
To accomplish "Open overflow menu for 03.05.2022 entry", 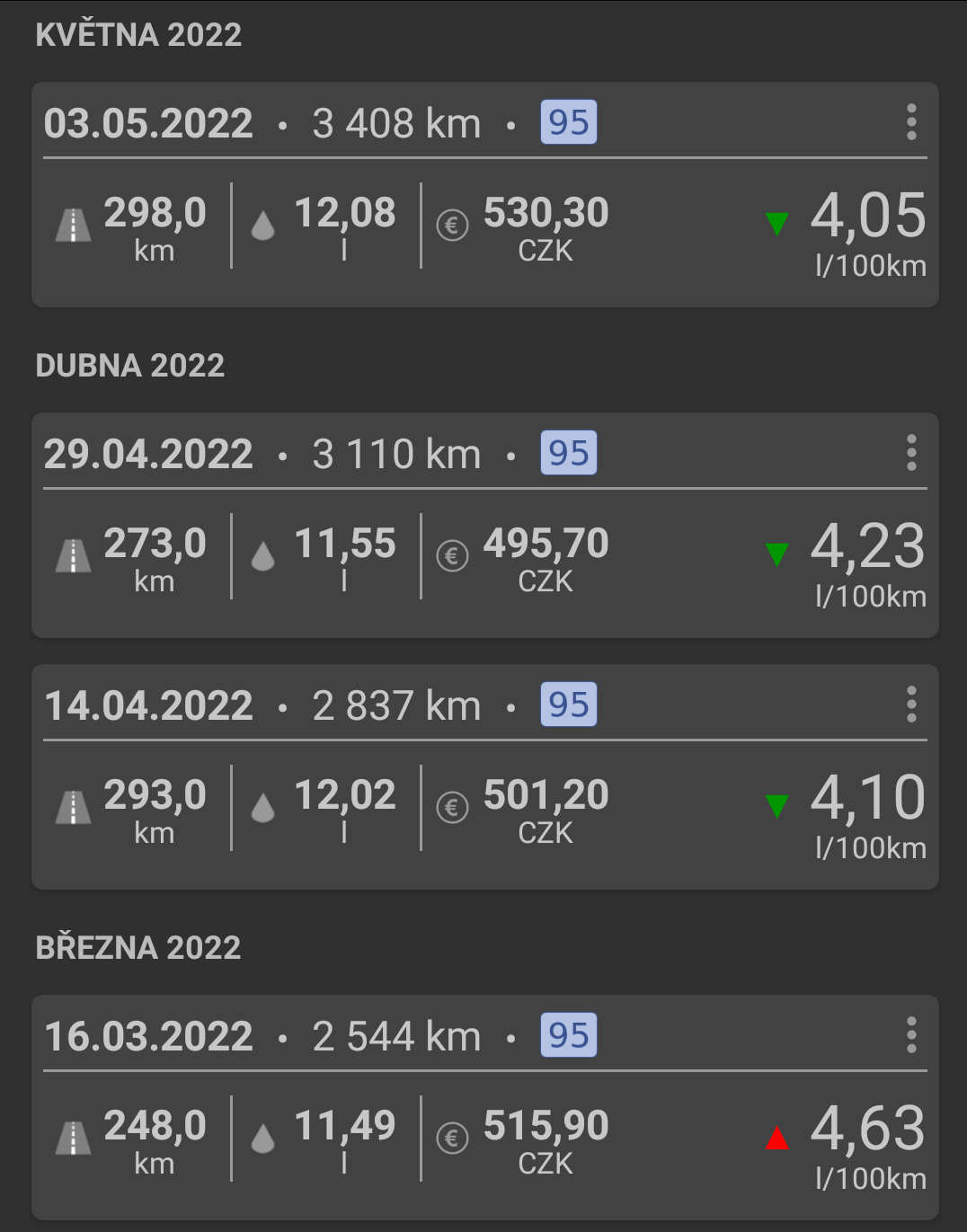I will 910,122.
